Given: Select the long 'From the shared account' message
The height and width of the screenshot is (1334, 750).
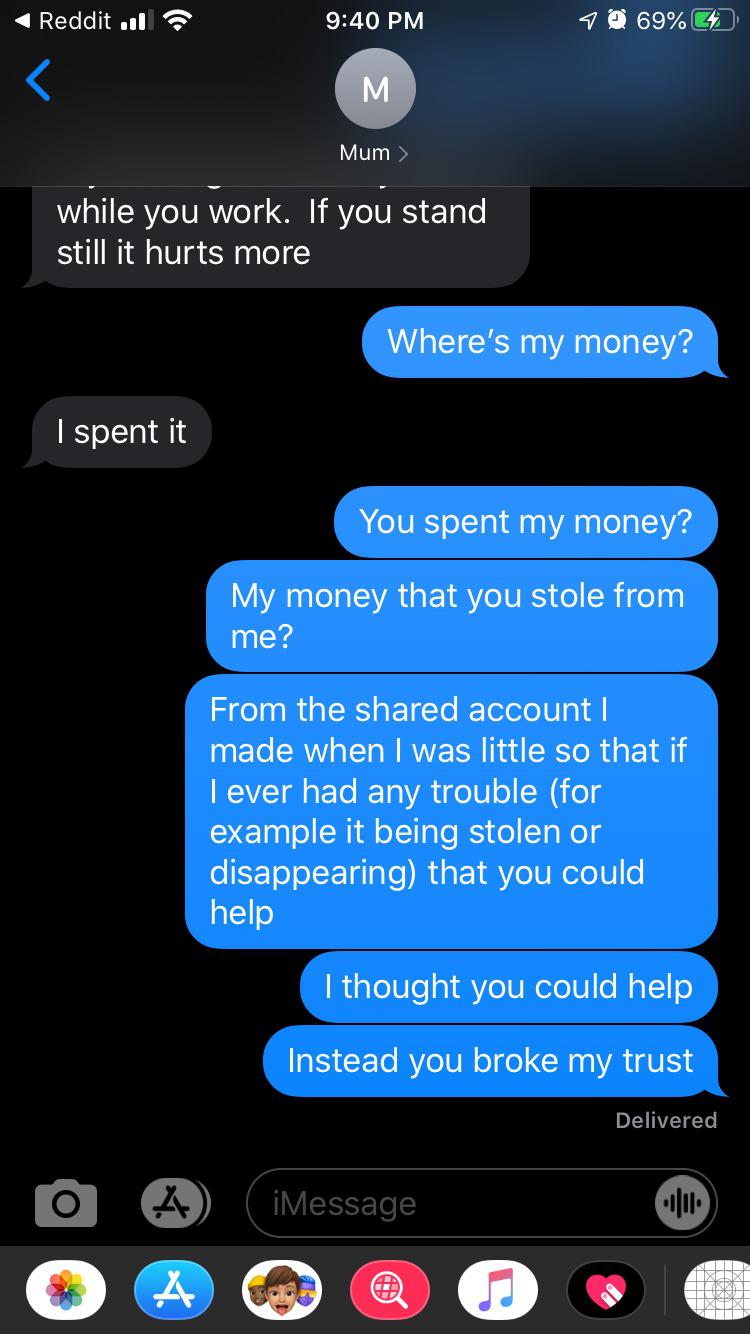Looking at the screenshot, I should point(450,811).
